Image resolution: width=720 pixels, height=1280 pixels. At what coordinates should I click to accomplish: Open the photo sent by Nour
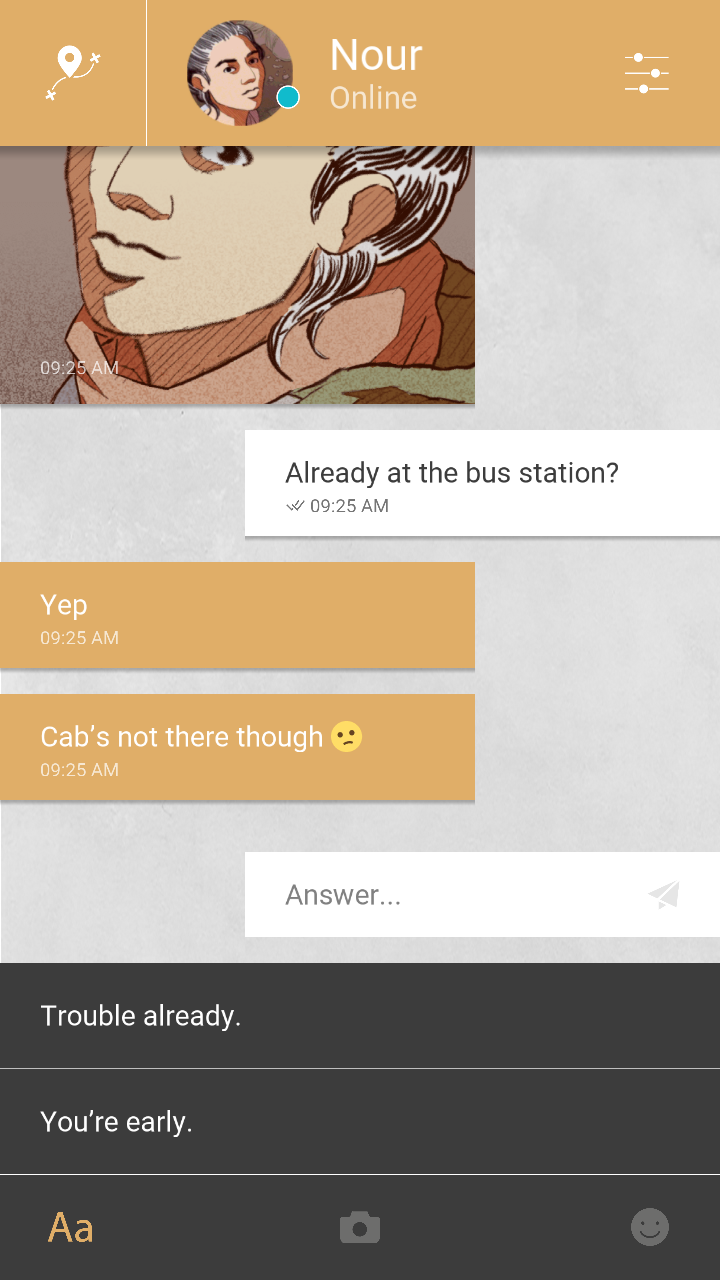point(237,275)
